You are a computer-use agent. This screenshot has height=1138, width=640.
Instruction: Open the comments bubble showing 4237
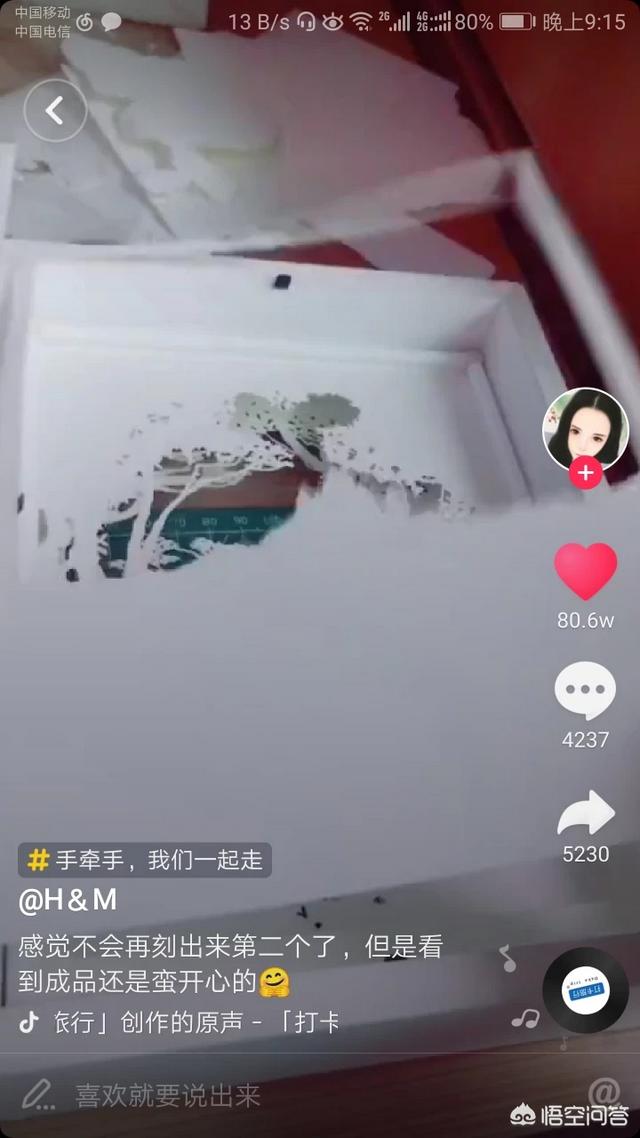pos(586,690)
